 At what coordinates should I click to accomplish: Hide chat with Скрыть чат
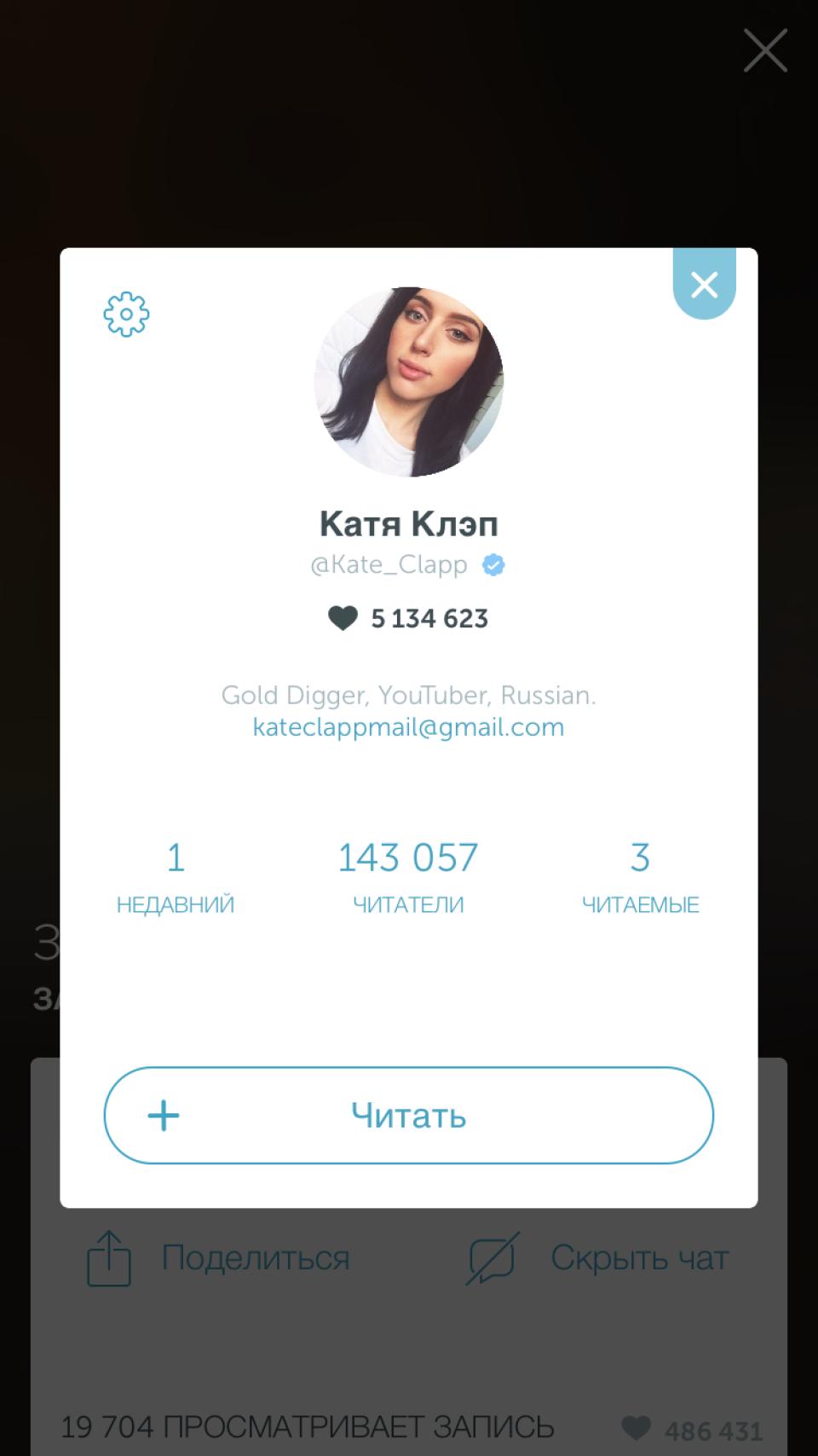click(x=598, y=1258)
